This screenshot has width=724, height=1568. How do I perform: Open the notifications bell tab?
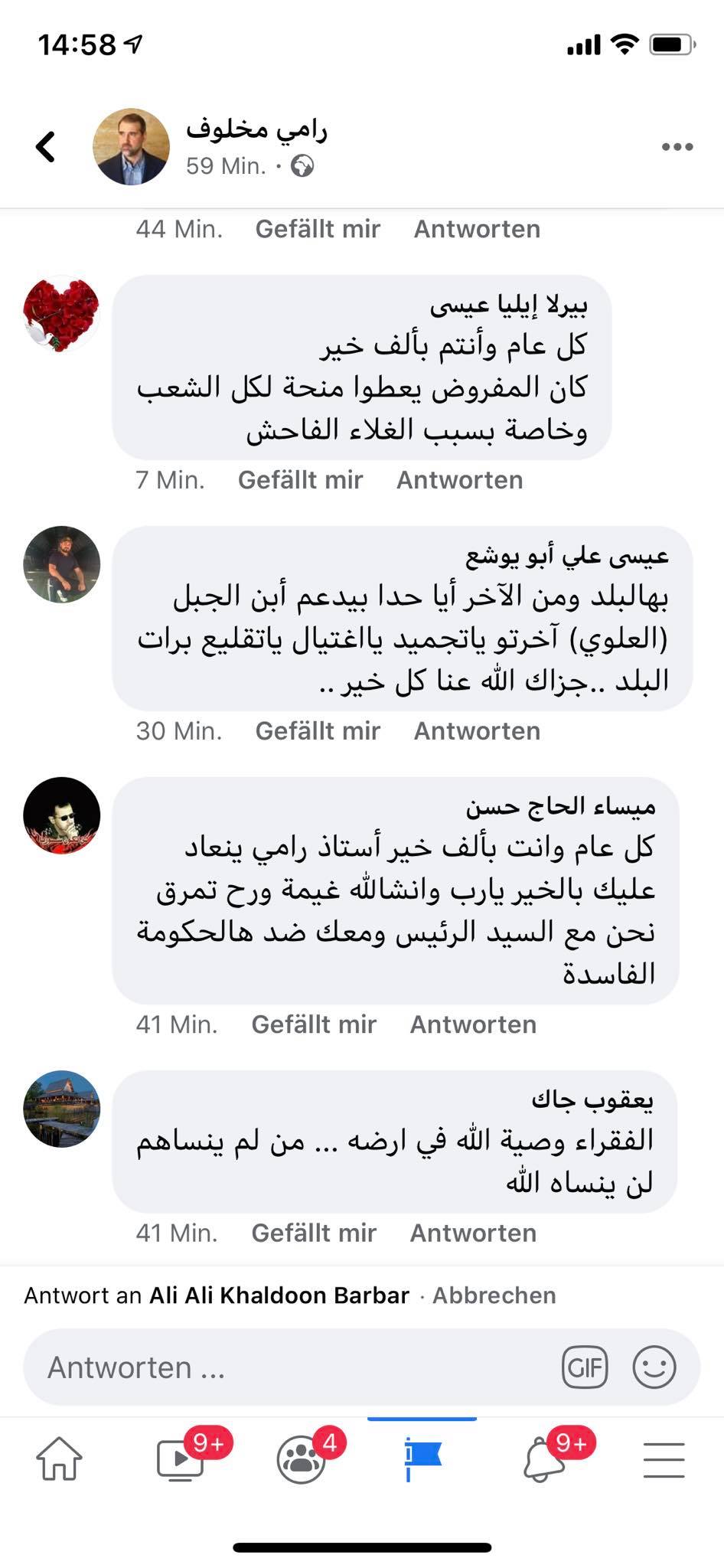coord(543,1459)
